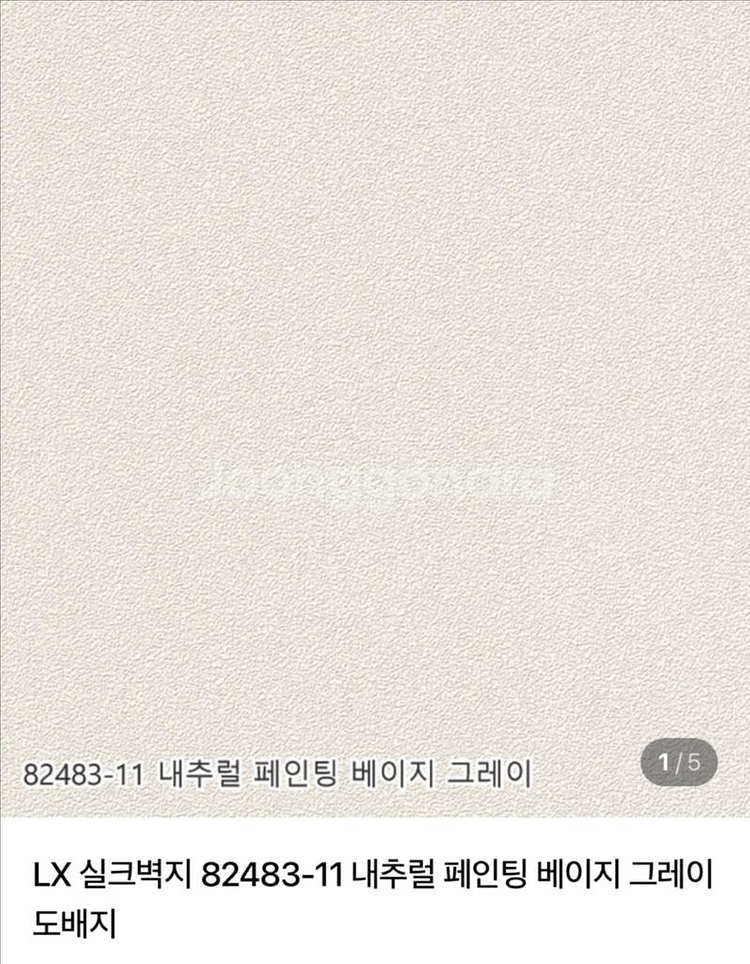Image resolution: width=750 pixels, height=964 pixels.
Task: Select the caption 82483-11 내추럴 페인팅 베이지 그레이
Action: click(283, 768)
